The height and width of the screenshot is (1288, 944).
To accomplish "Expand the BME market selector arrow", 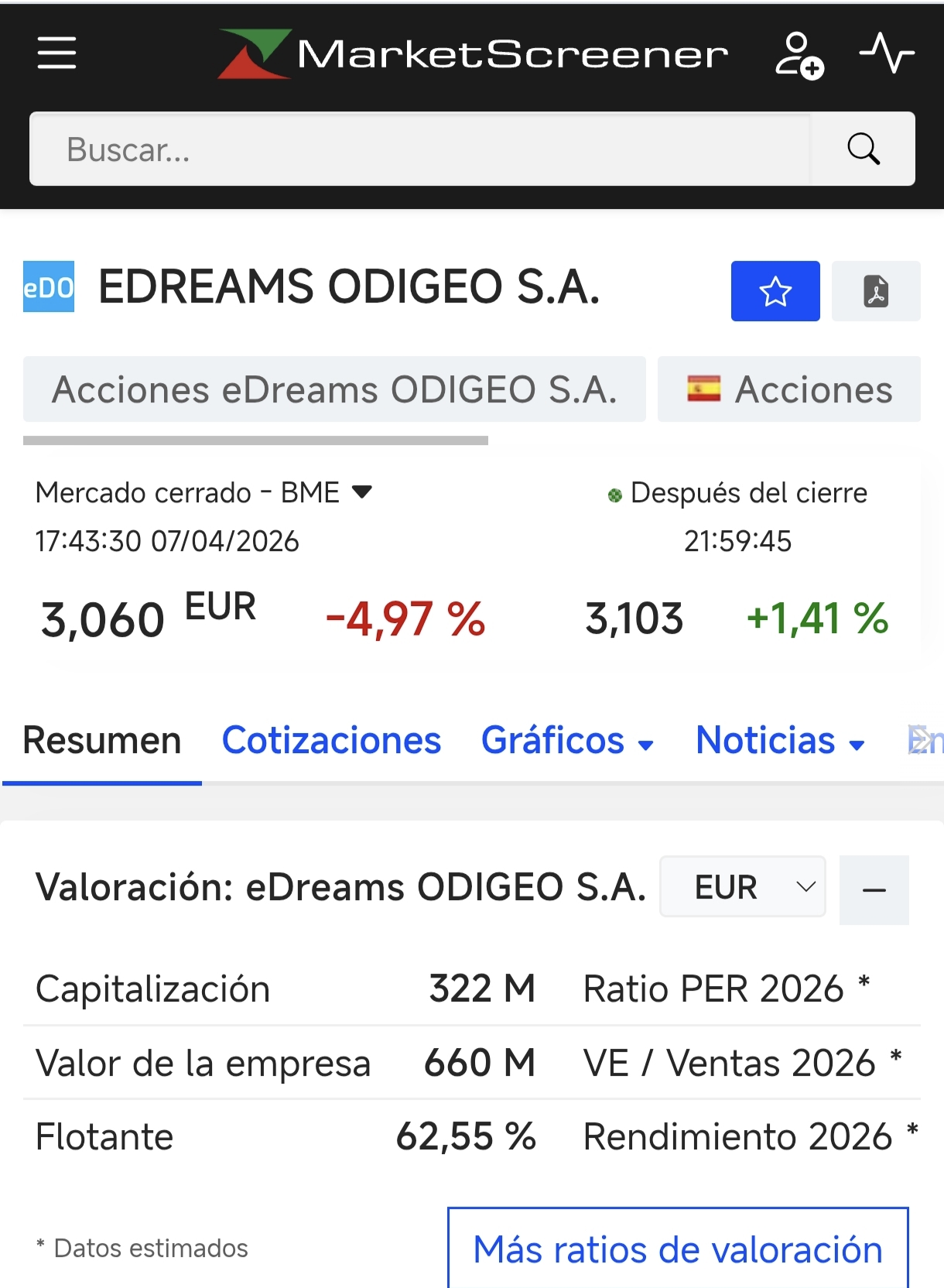I will tap(364, 491).
